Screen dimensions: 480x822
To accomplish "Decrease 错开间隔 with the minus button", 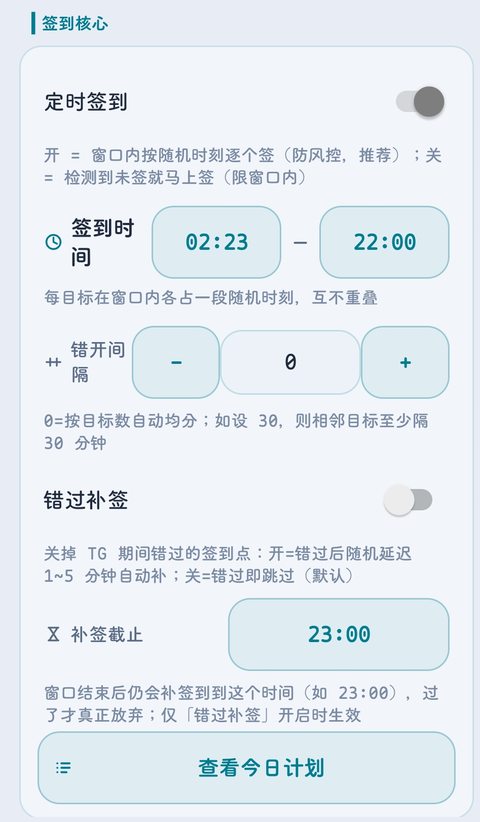I will [176, 362].
